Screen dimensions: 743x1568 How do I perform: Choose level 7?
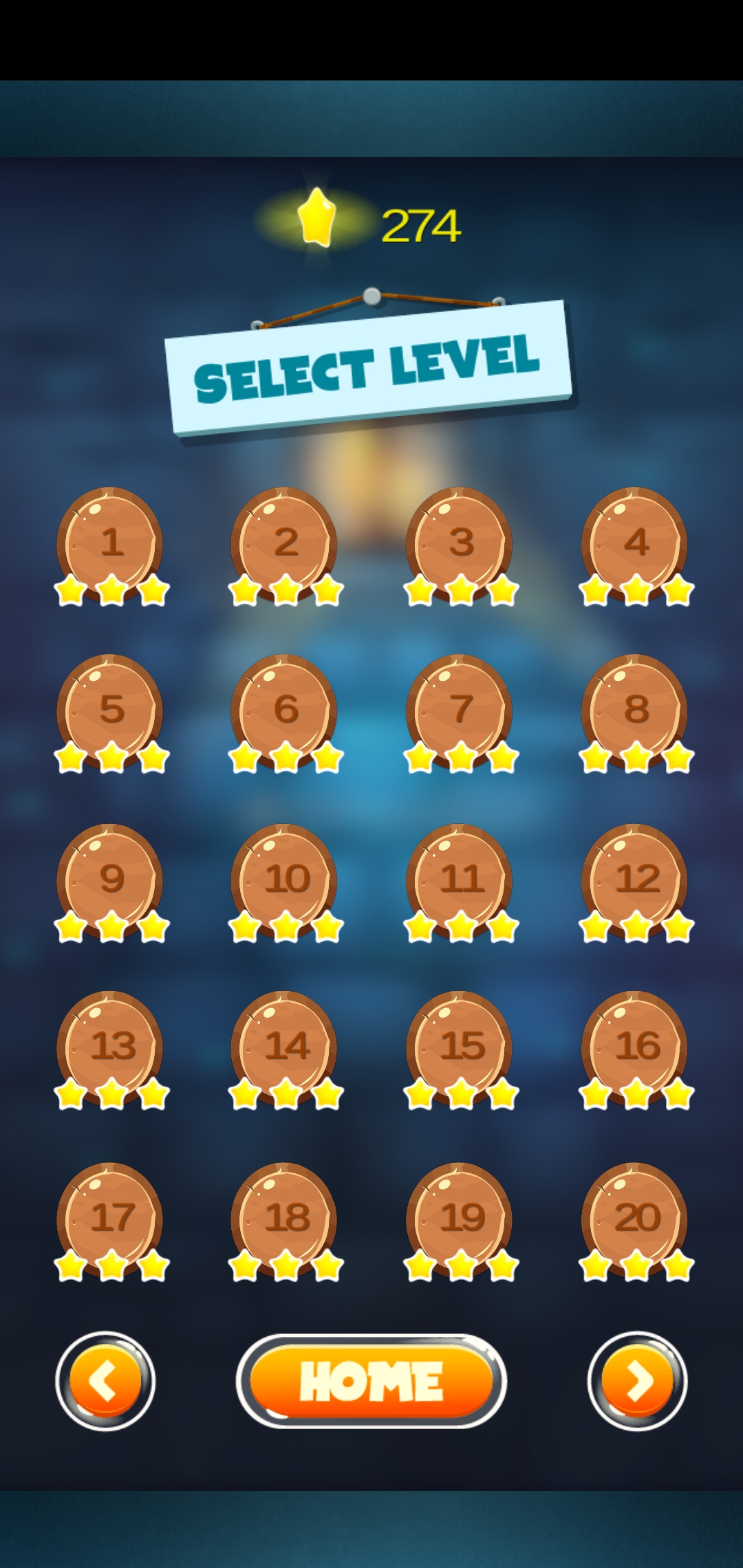point(460,711)
